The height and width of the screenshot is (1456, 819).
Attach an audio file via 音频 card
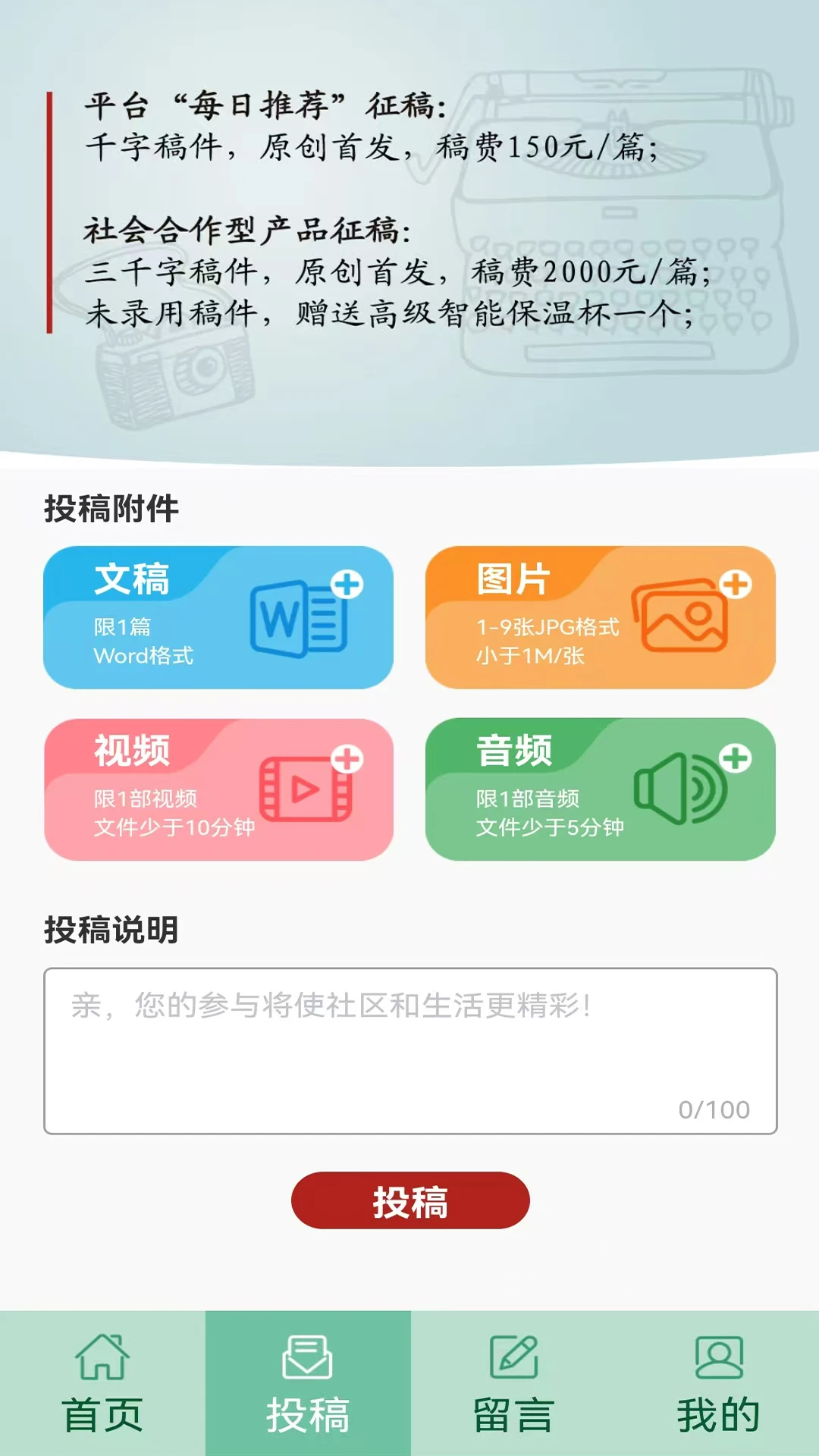pyautogui.click(x=600, y=789)
